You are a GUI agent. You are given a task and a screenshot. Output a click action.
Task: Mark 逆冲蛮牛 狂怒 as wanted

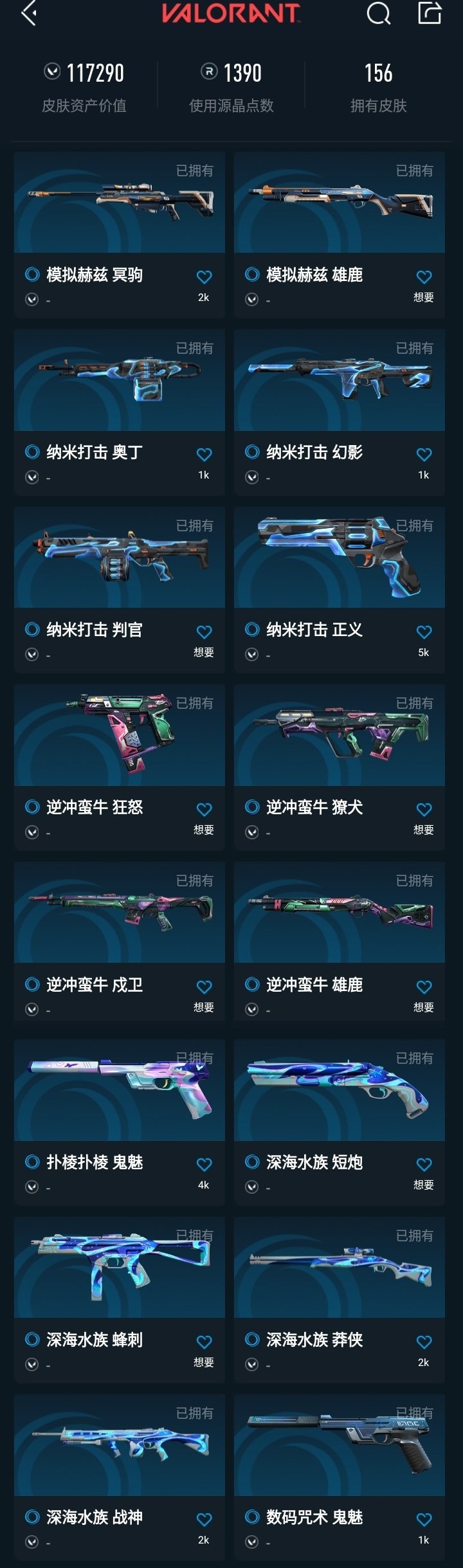coord(204,810)
